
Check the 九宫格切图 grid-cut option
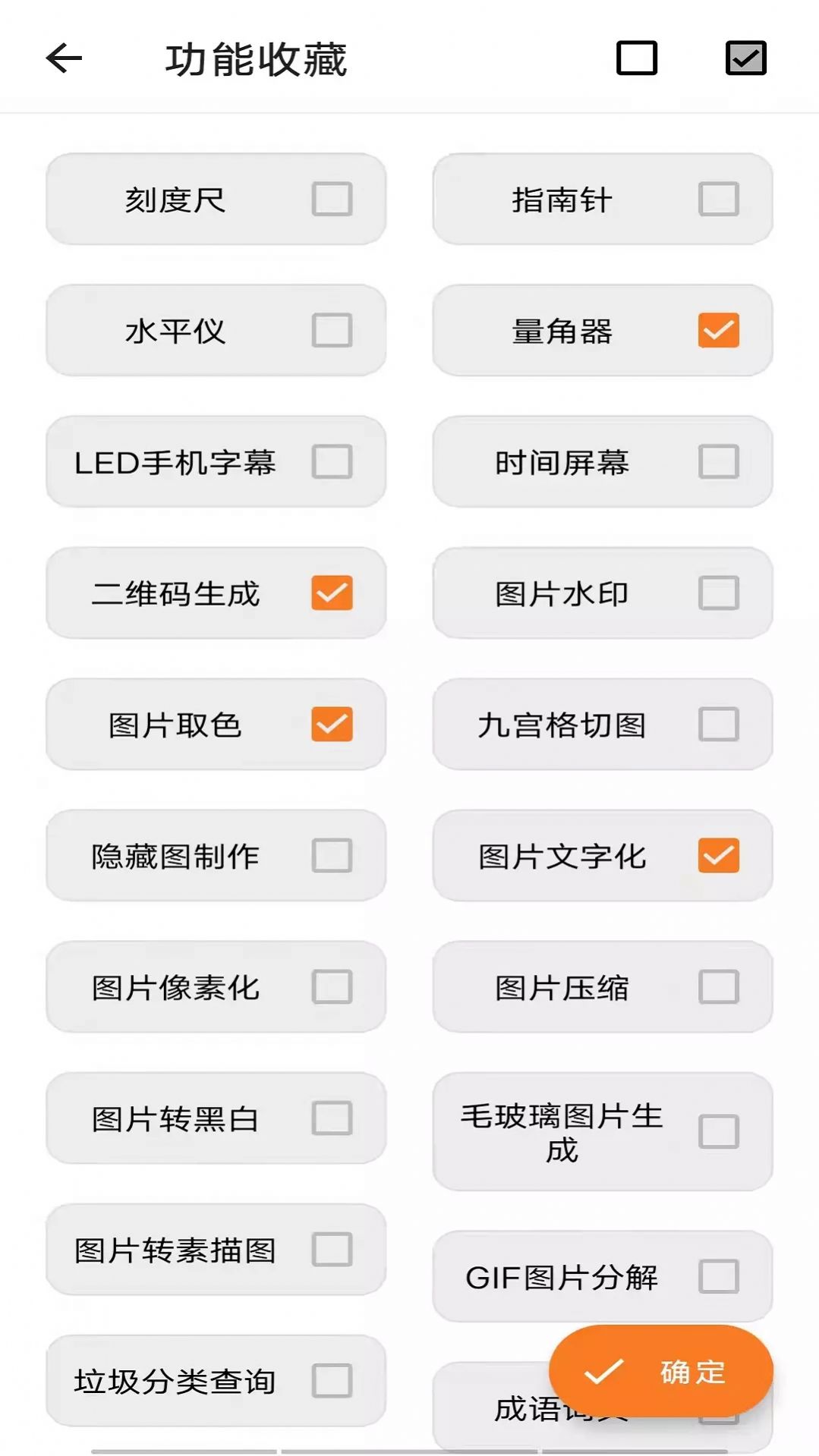(717, 725)
